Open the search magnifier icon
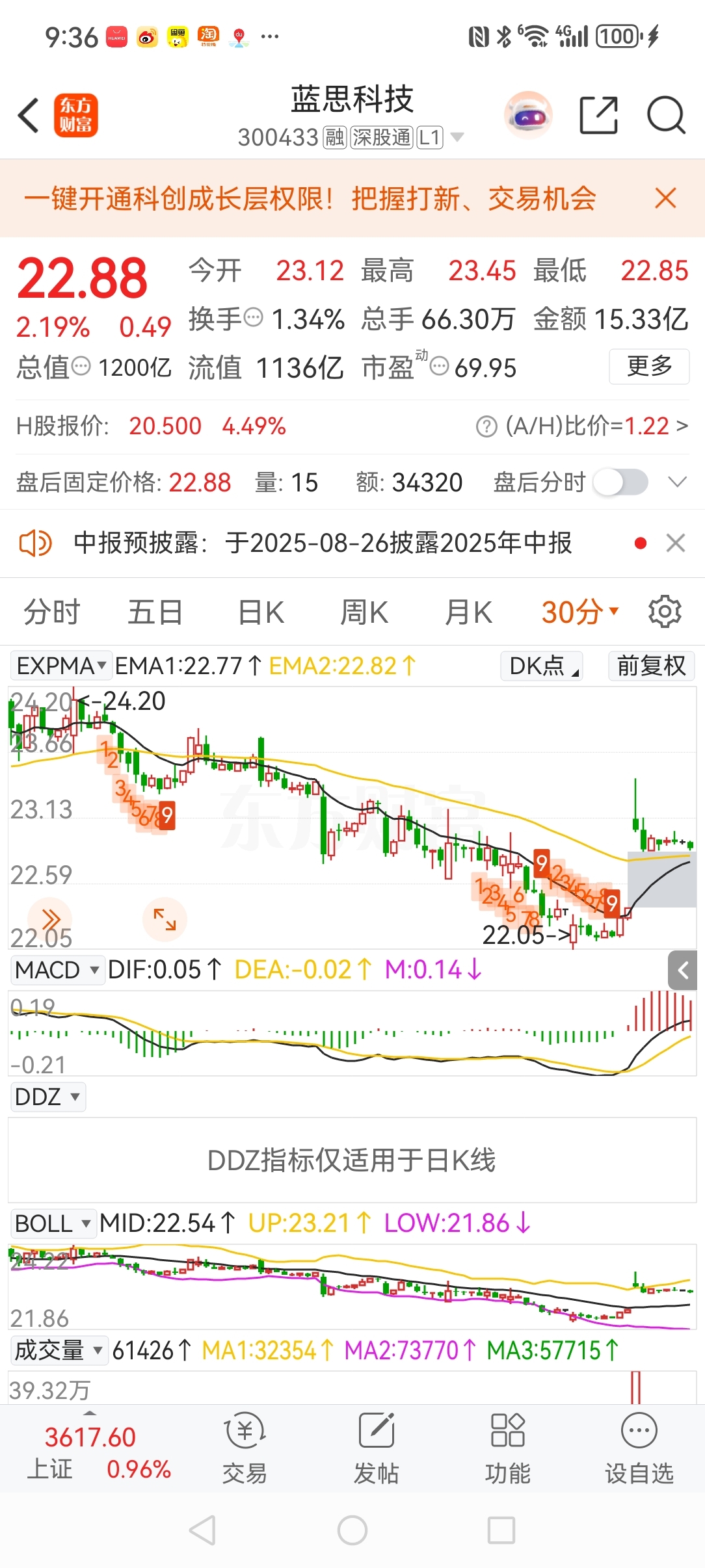This screenshot has width=705, height=1568. click(x=666, y=115)
